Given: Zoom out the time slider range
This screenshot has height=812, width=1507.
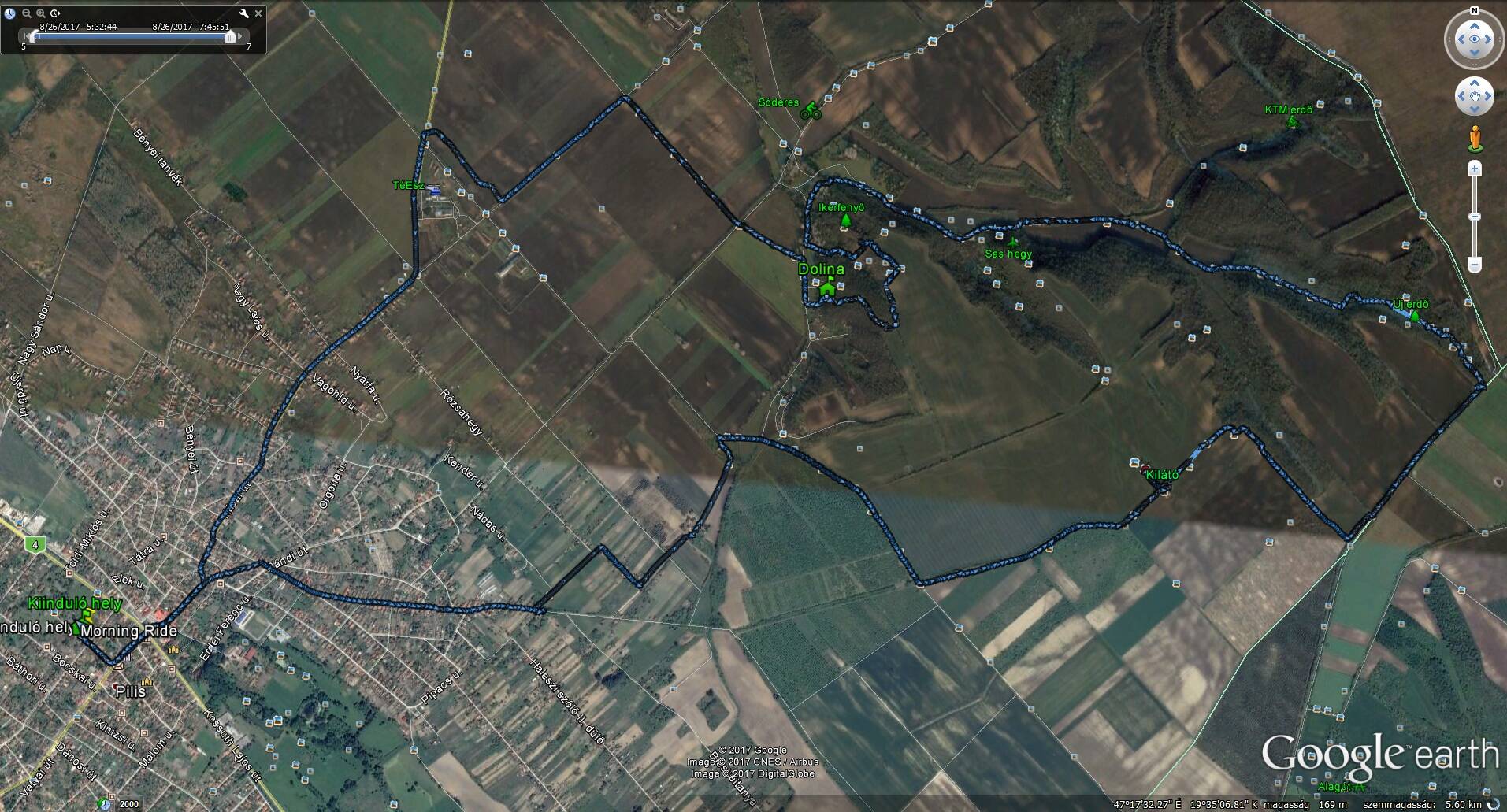Looking at the screenshot, I should point(26,13).
